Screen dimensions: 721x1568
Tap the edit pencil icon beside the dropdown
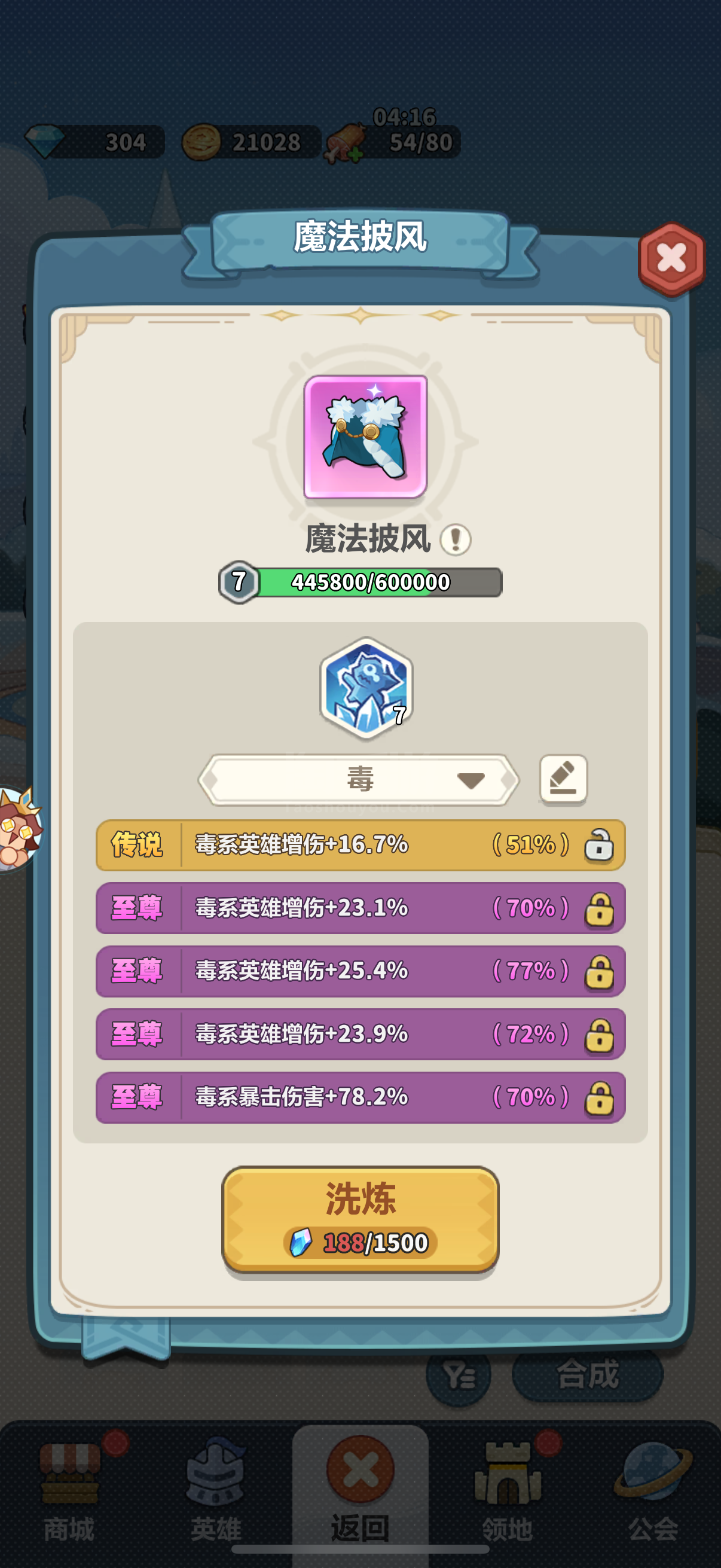(x=563, y=779)
